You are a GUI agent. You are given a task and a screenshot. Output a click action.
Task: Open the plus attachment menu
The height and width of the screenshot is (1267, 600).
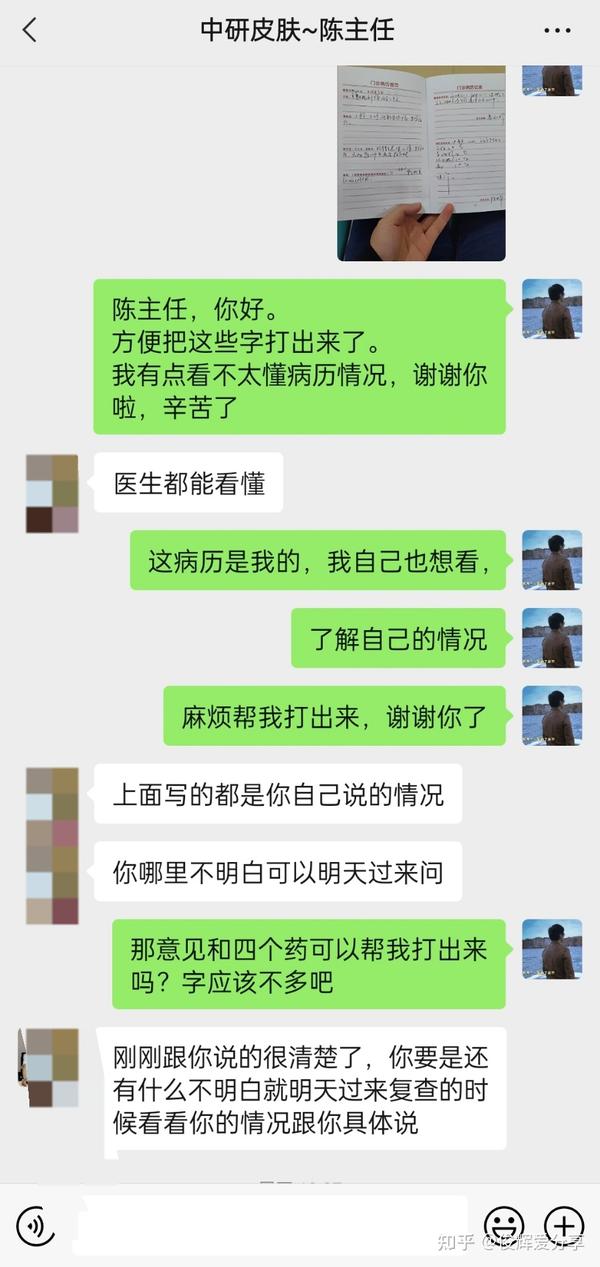[x=563, y=1225]
